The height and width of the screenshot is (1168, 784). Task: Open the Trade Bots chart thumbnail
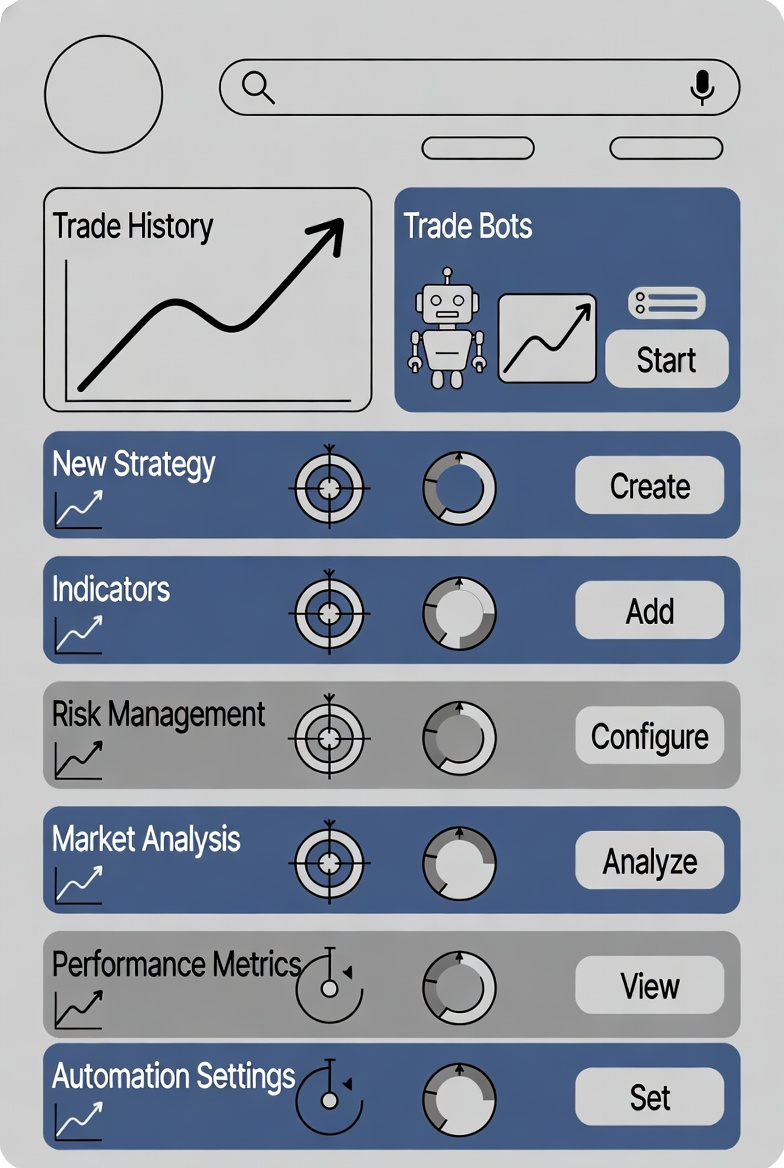(x=546, y=338)
